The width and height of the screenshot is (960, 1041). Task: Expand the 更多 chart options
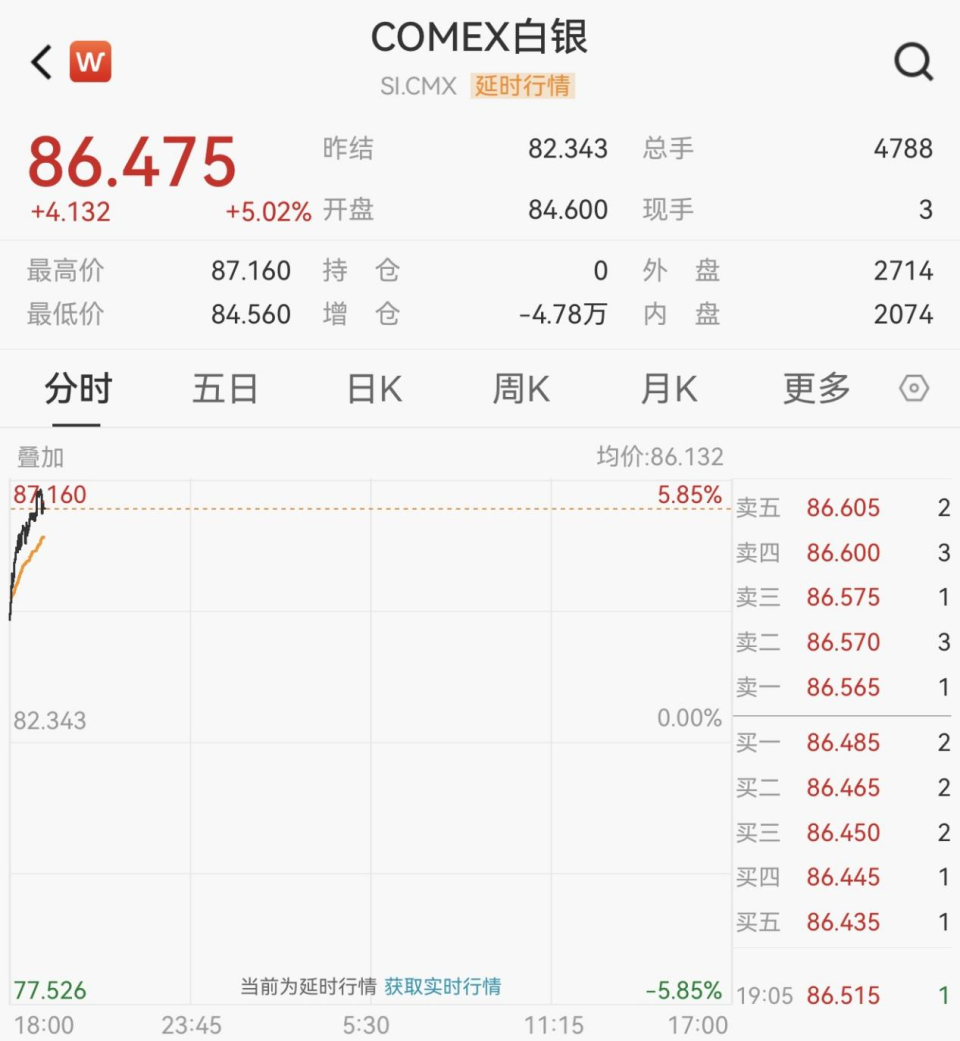(x=815, y=390)
